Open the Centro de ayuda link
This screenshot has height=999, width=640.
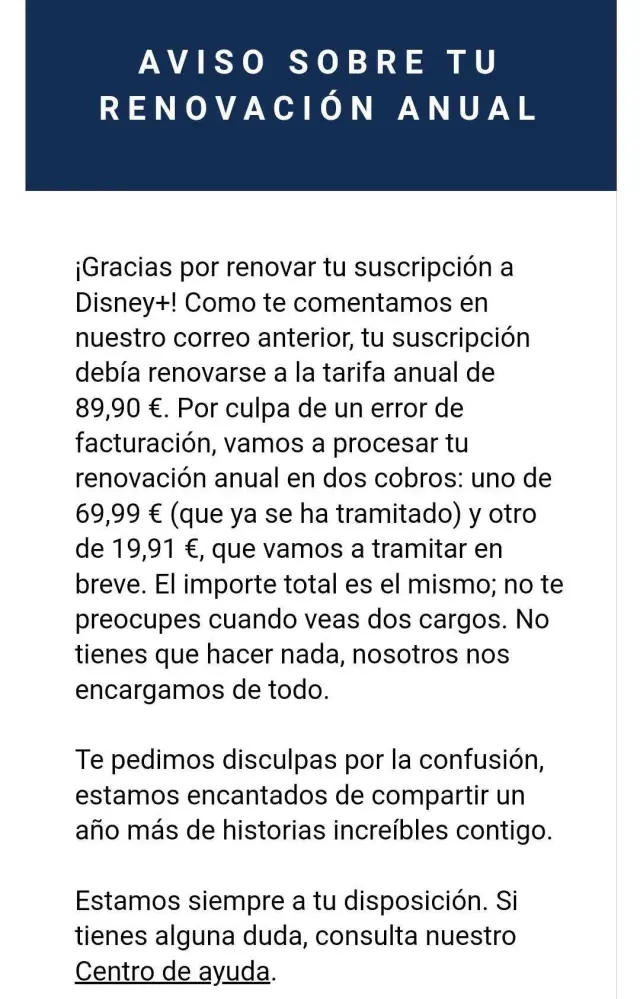(x=173, y=972)
